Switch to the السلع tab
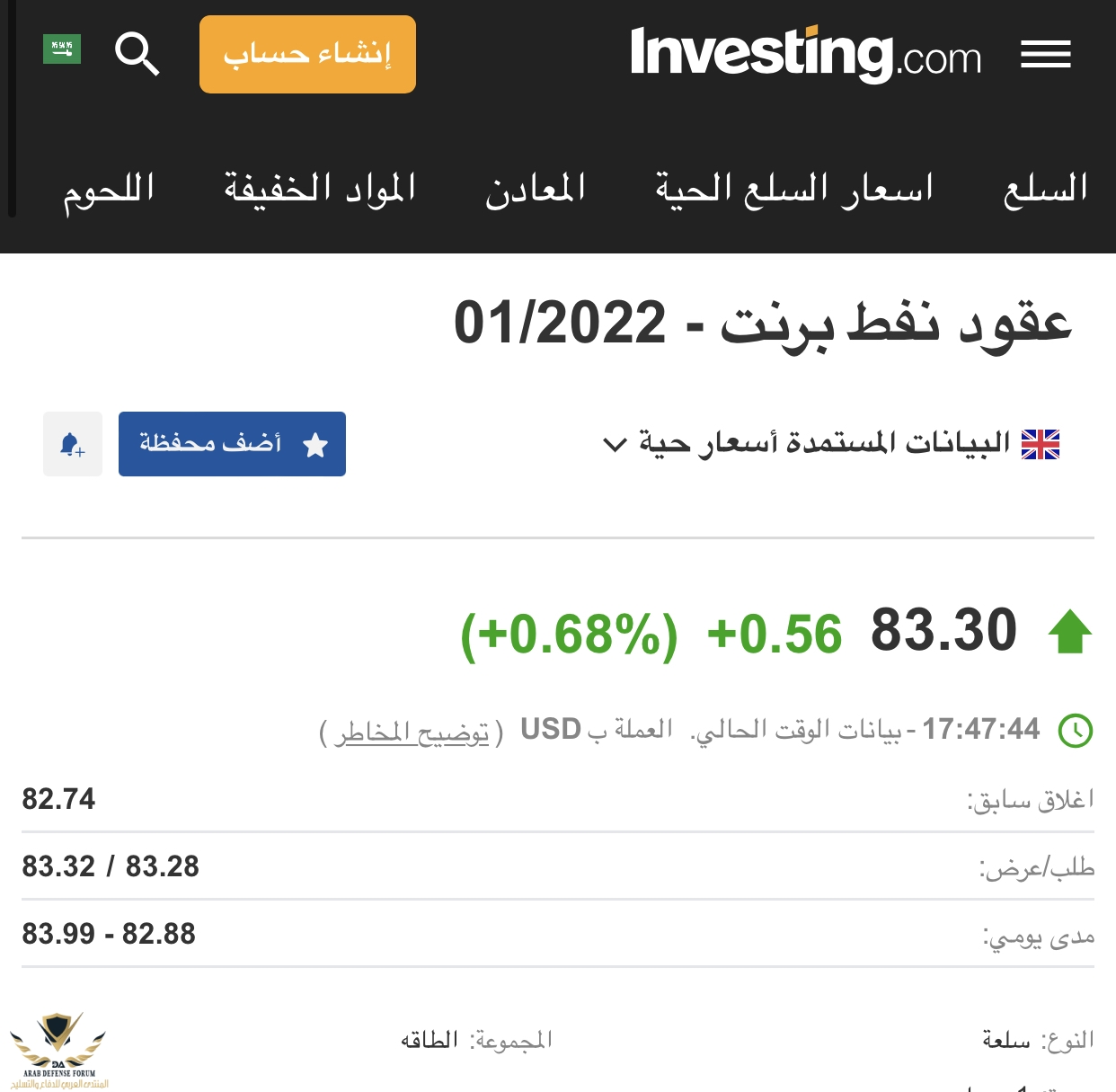 point(1045,189)
